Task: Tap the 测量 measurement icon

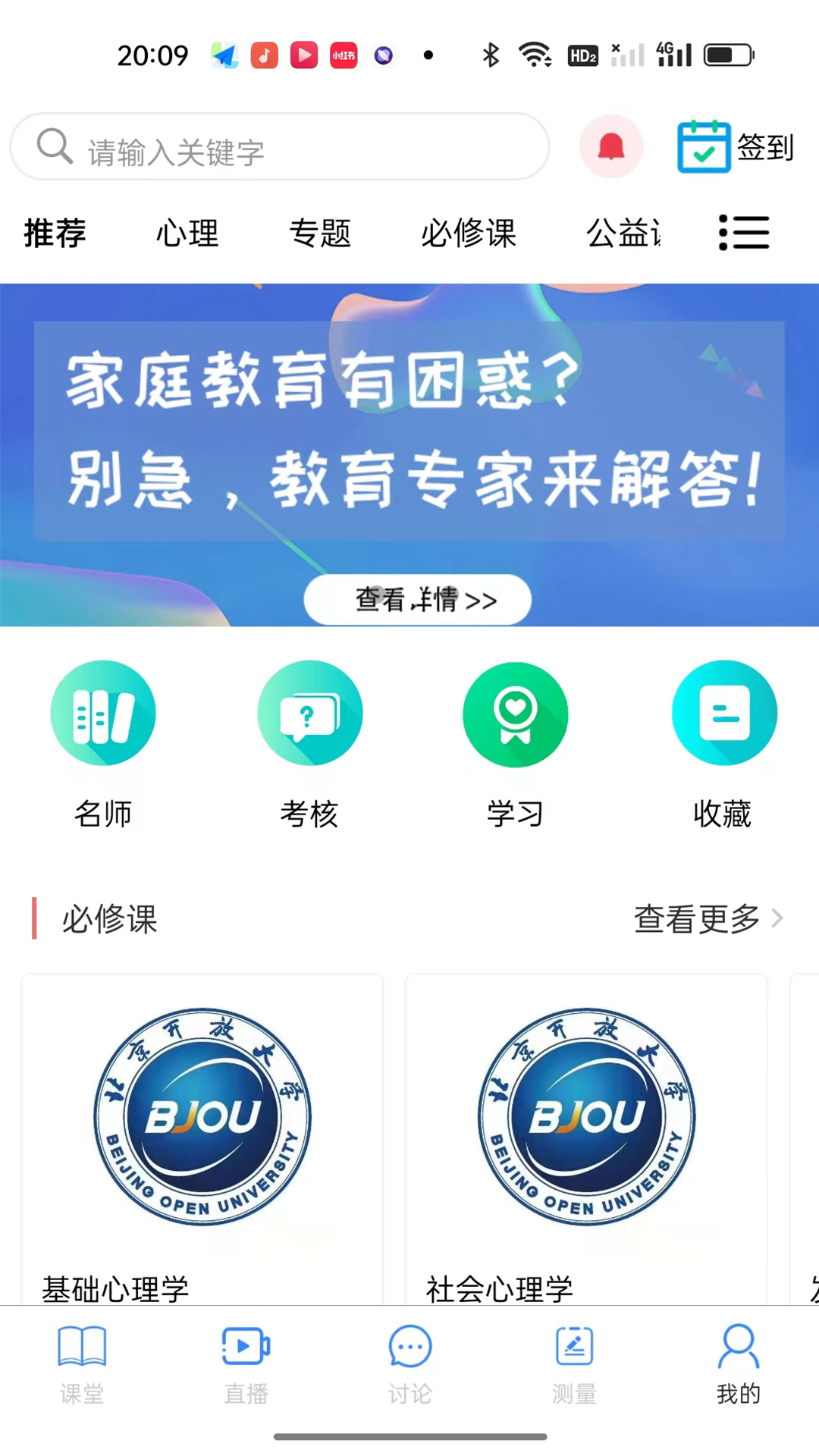Action: pos(573,1361)
